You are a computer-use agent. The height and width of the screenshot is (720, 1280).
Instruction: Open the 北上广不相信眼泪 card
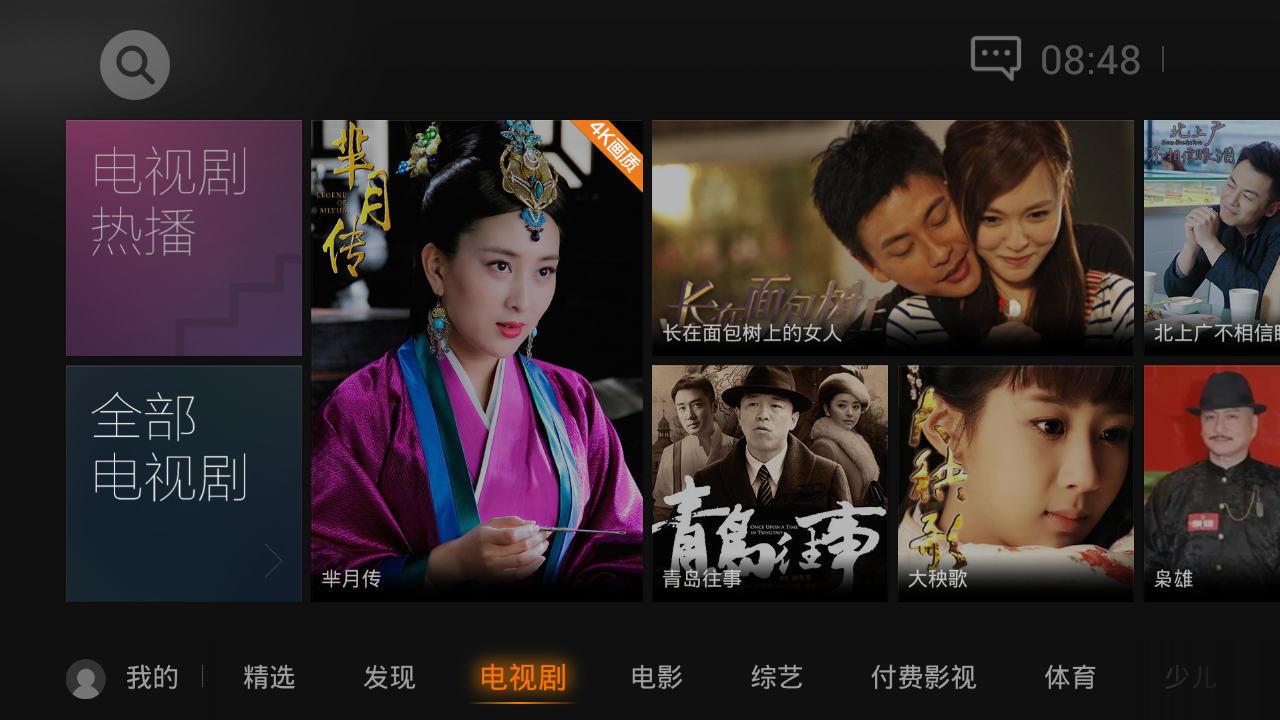[x=1212, y=238]
